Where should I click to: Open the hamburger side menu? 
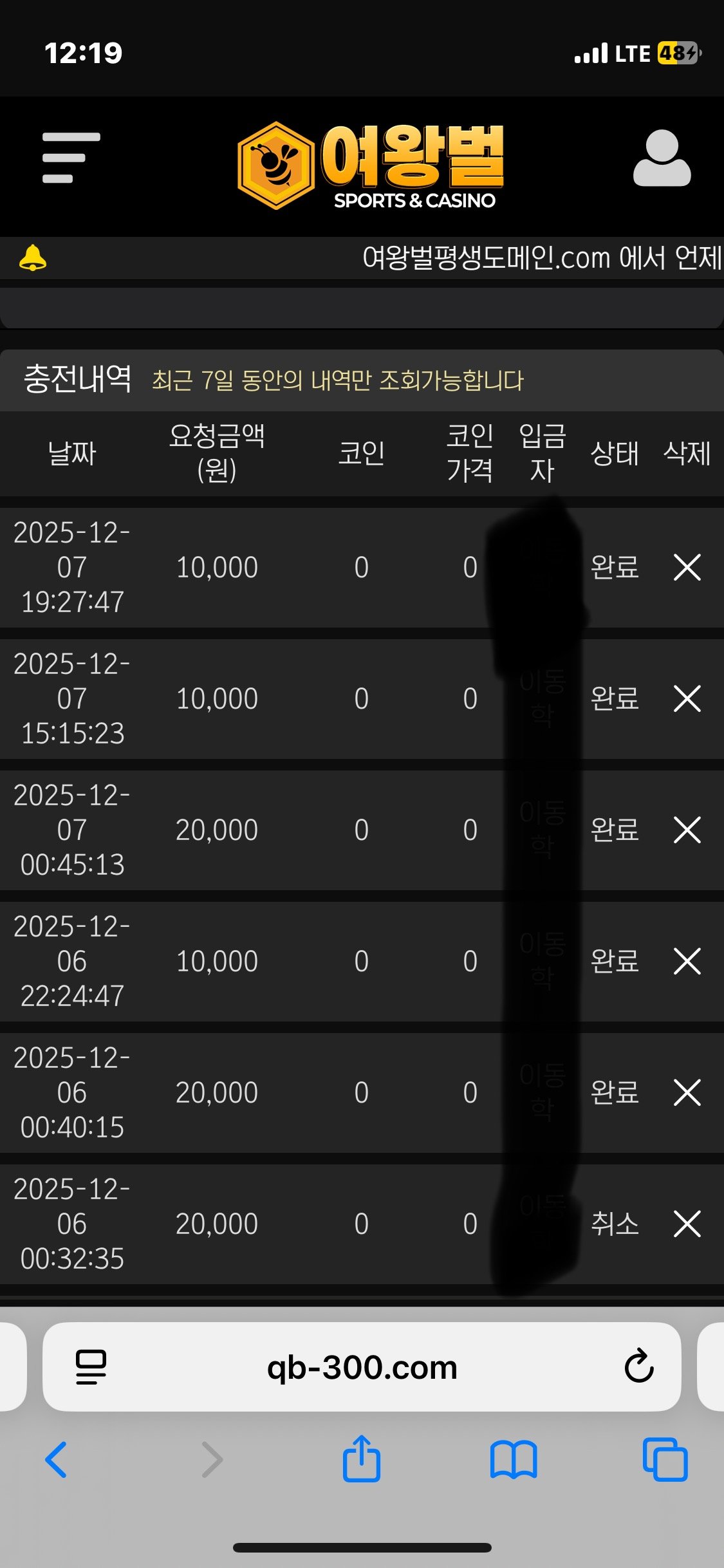(71, 158)
